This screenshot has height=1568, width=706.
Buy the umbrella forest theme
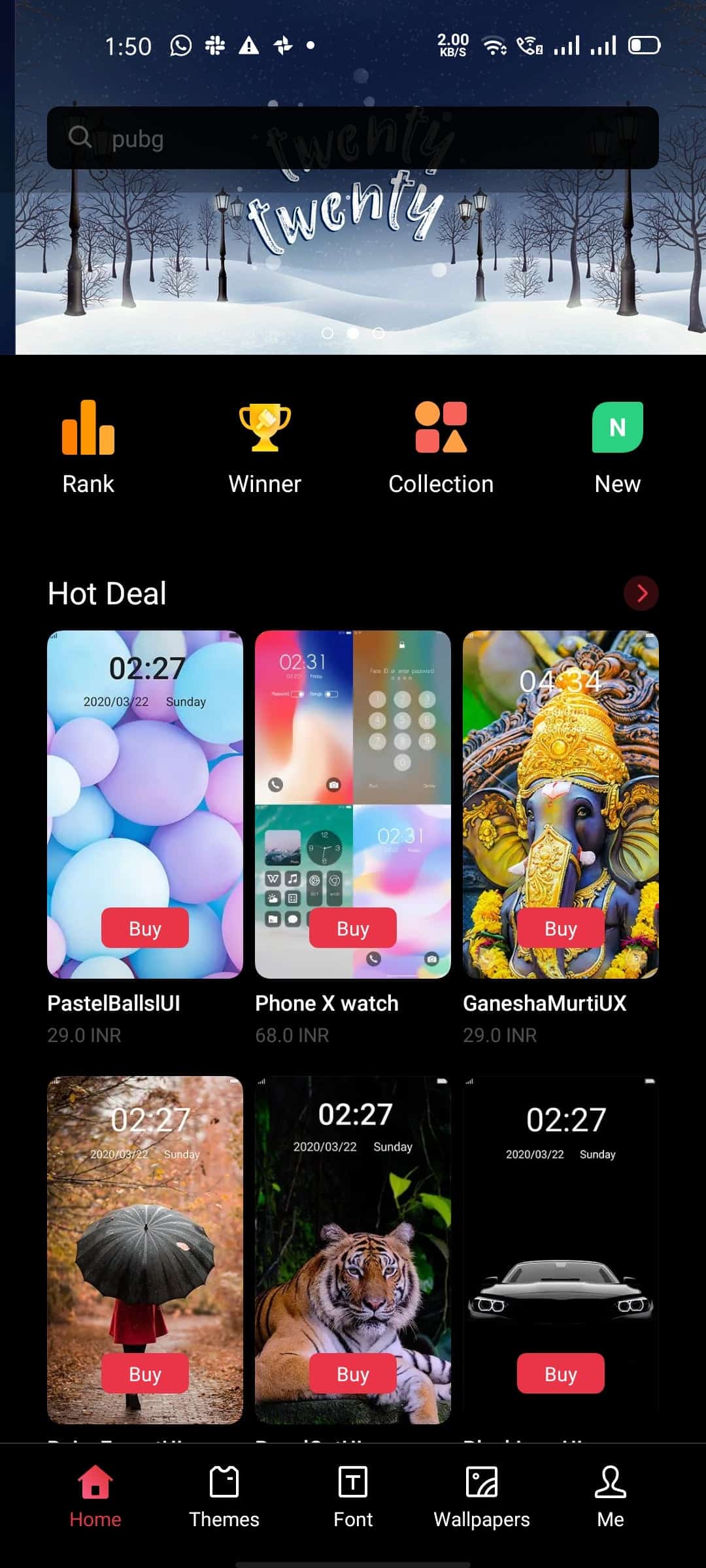(x=145, y=1373)
